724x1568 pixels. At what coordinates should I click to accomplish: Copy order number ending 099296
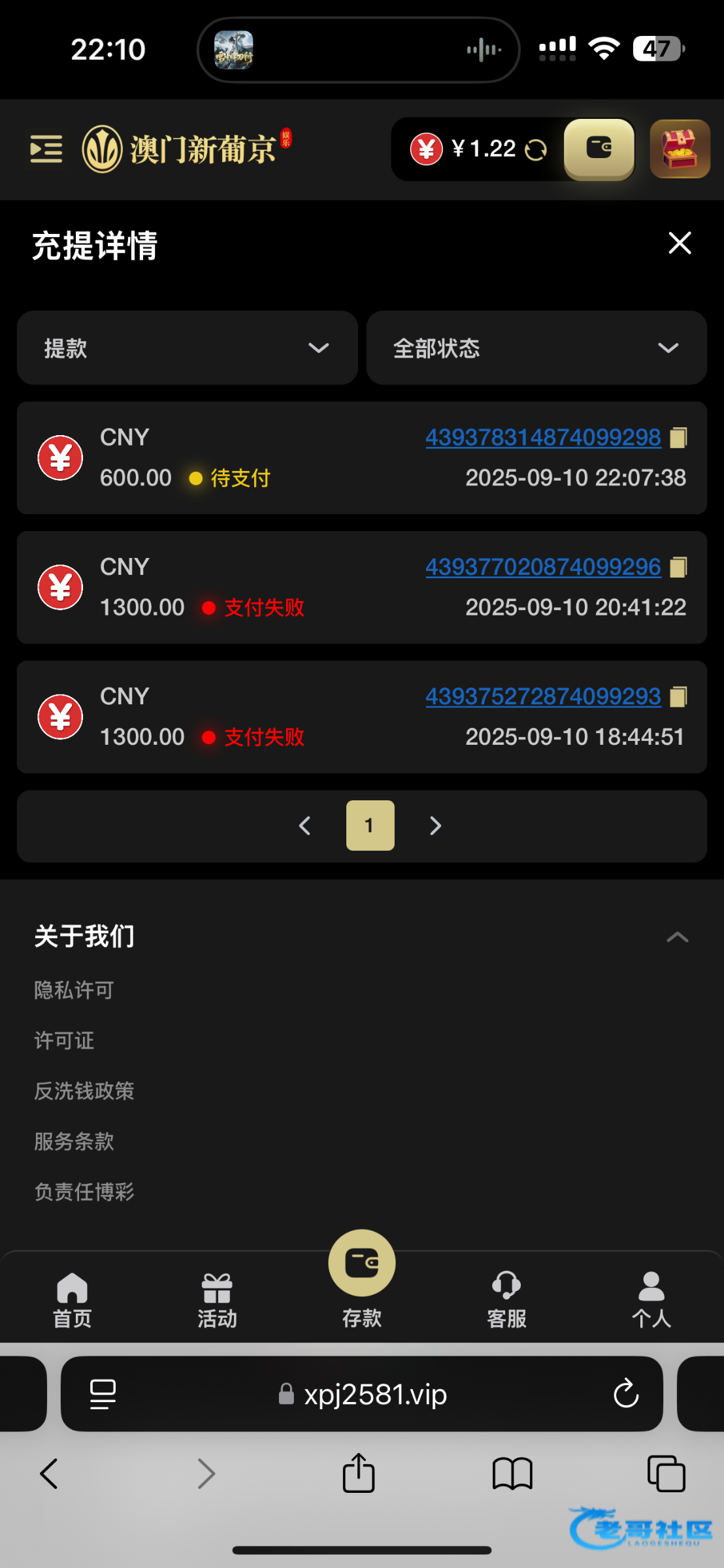tap(679, 567)
